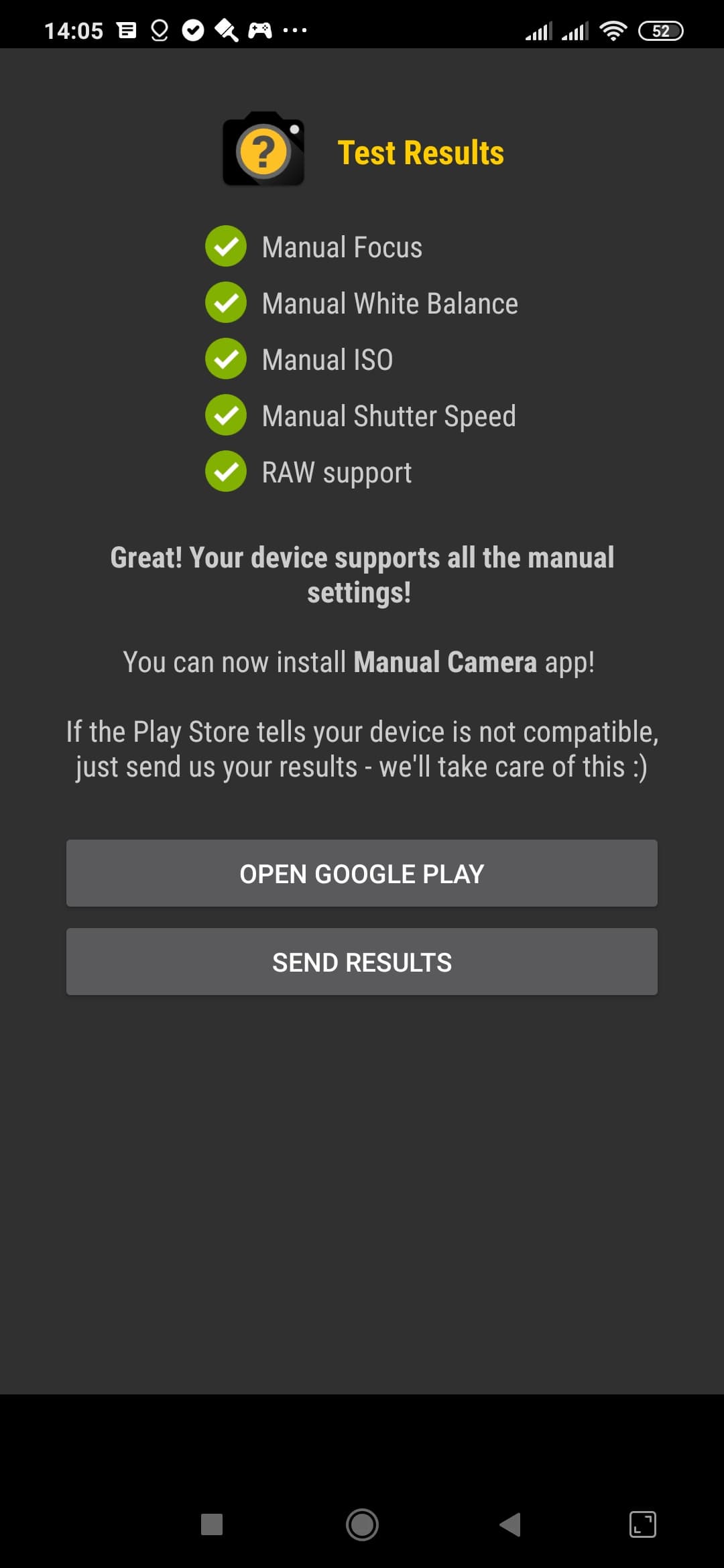Return to the home screen
The height and width of the screenshot is (1568, 724).
pyautogui.click(x=362, y=1524)
